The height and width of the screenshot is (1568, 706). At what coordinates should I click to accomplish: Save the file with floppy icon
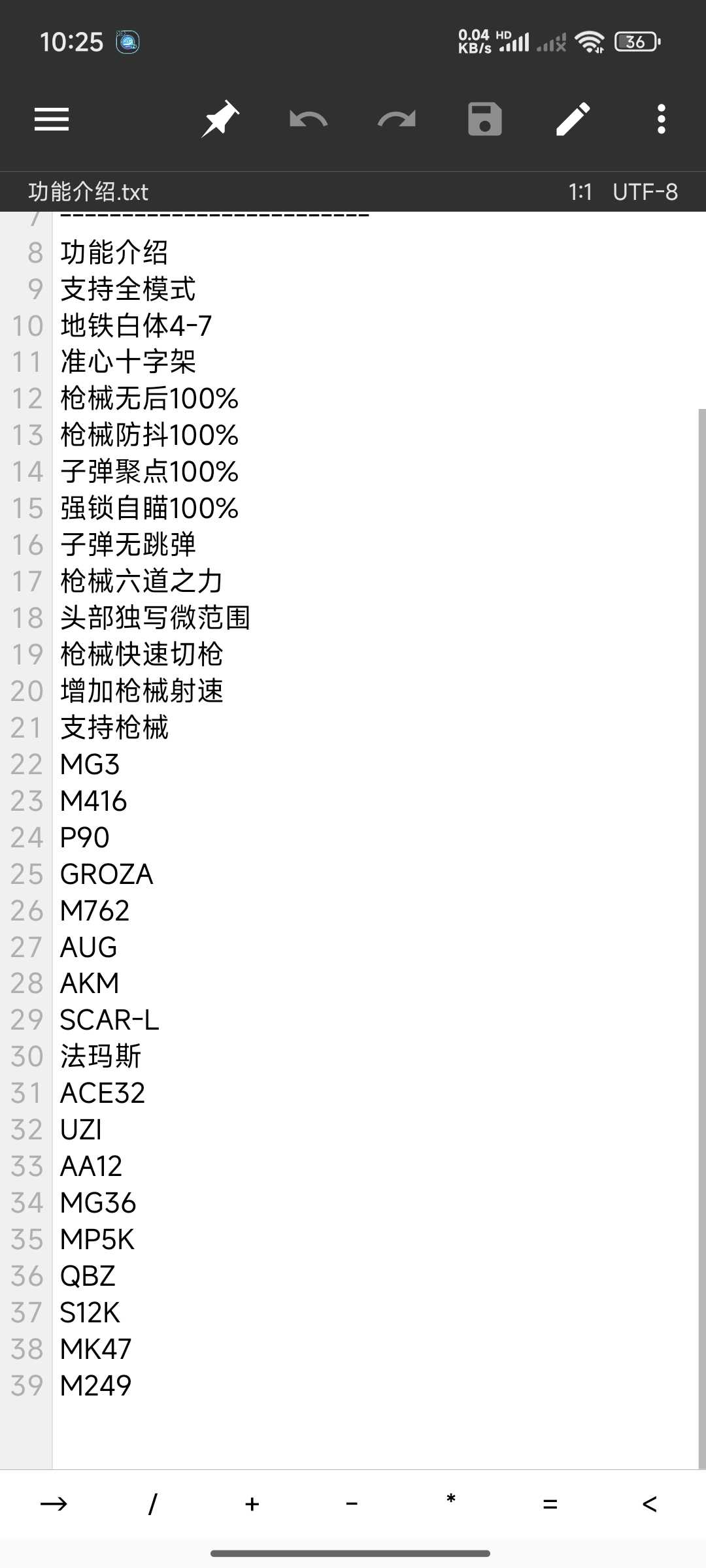click(485, 119)
